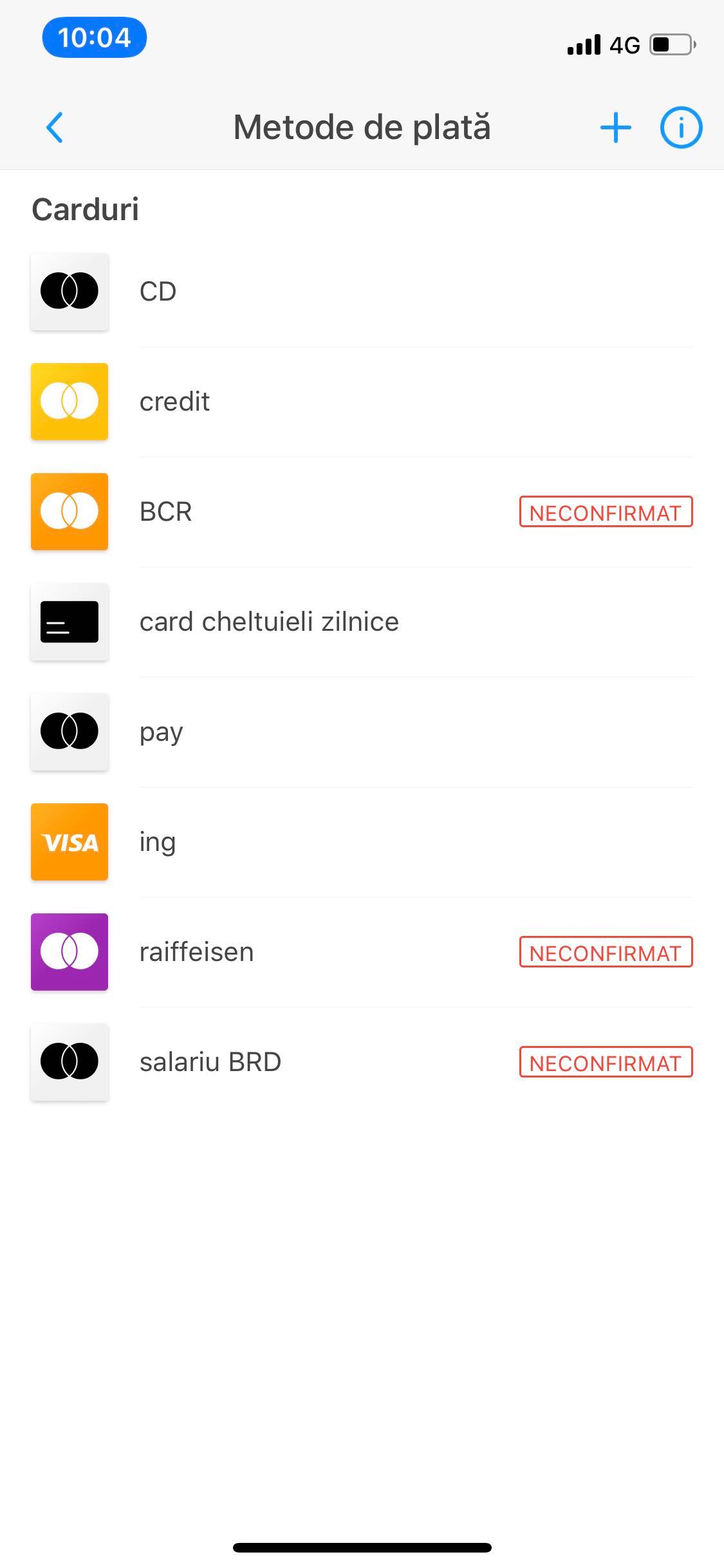Open the ing Visa card
Image resolution: width=724 pixels, height=1568 pixels.
point(362,842)
